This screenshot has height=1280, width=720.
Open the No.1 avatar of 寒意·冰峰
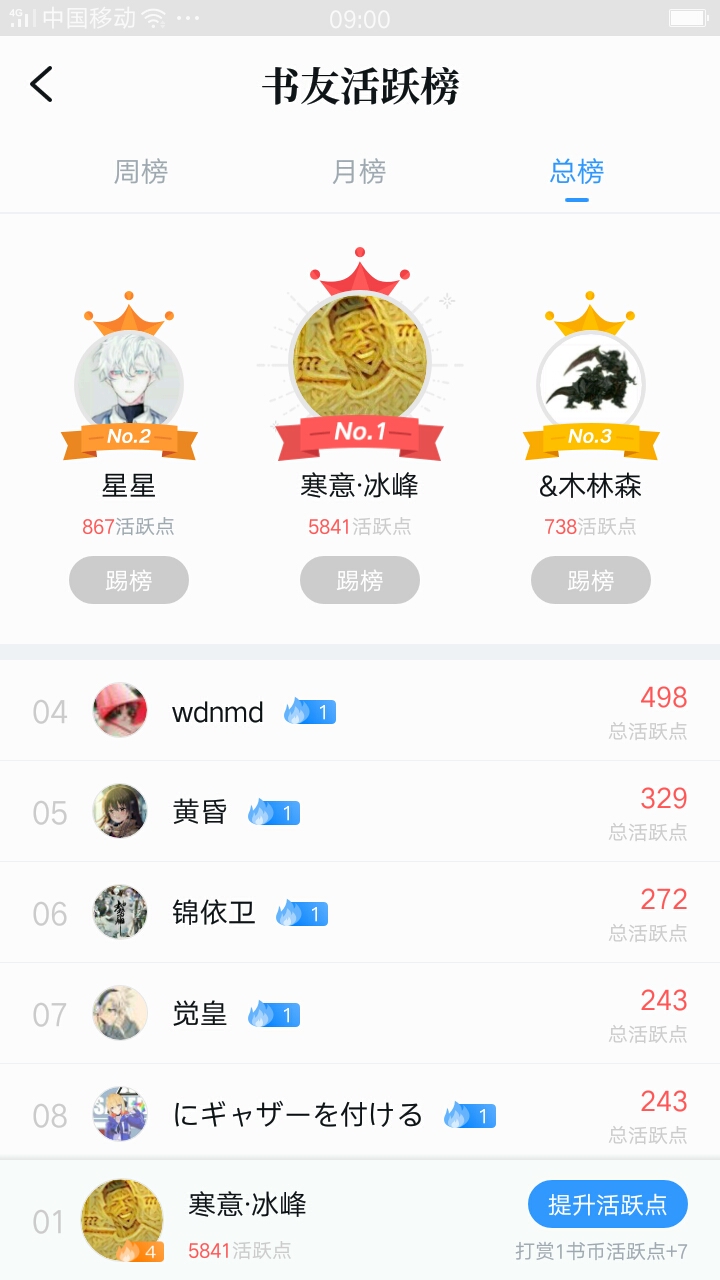360,362
